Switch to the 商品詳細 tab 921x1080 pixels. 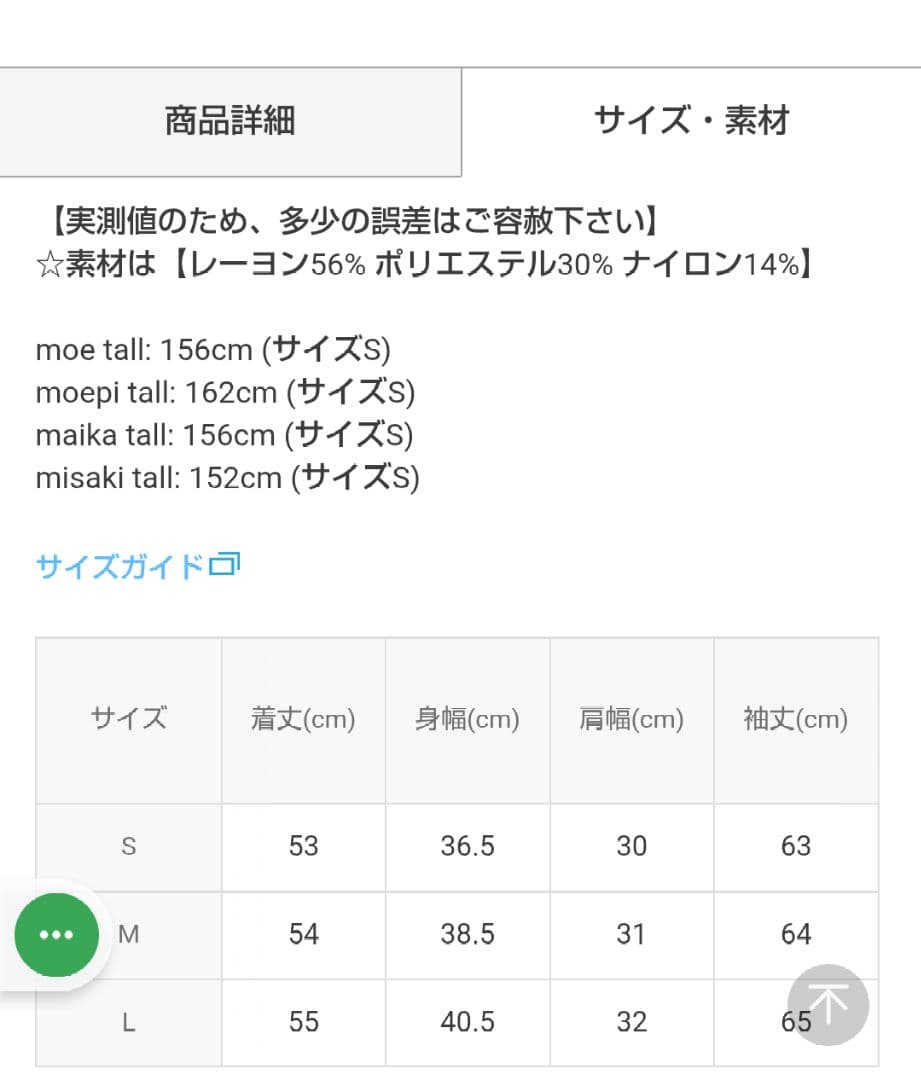230,121
